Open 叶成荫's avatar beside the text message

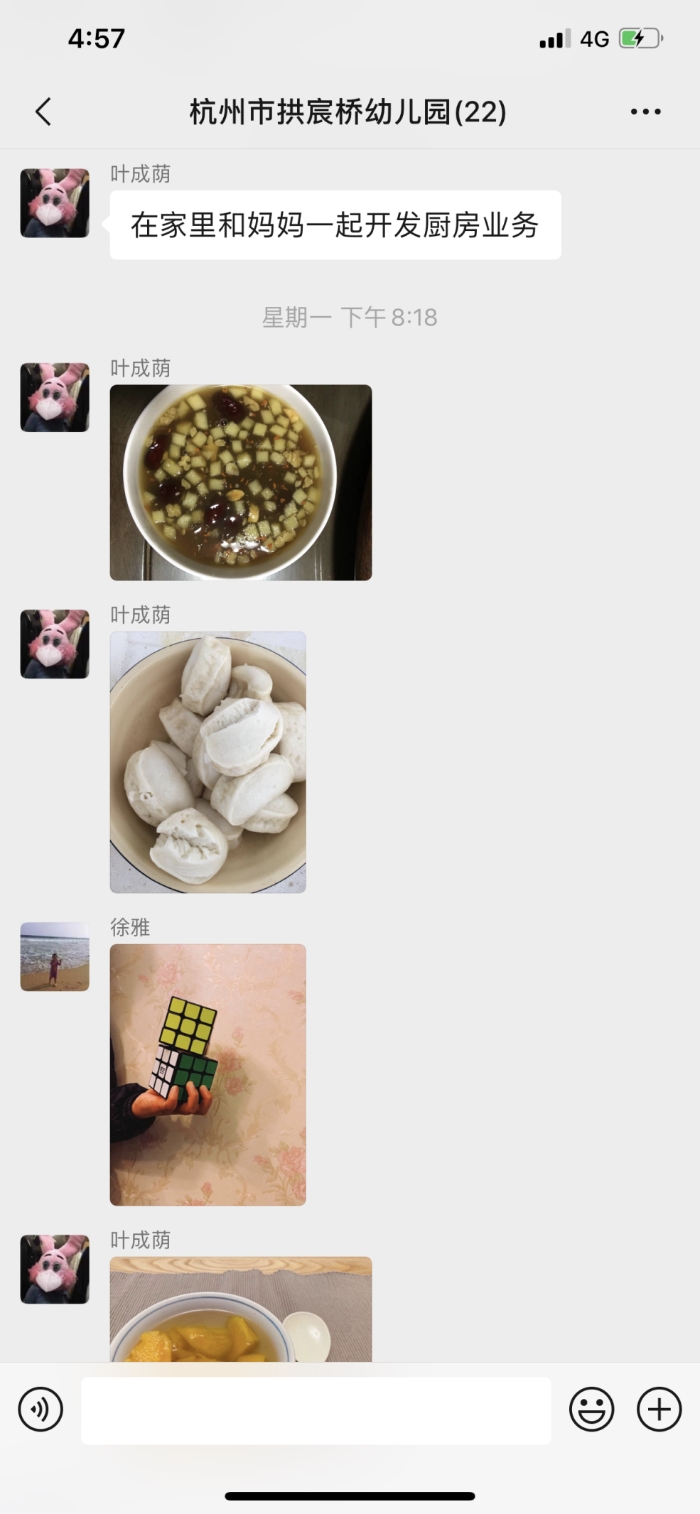click(55, 203)
